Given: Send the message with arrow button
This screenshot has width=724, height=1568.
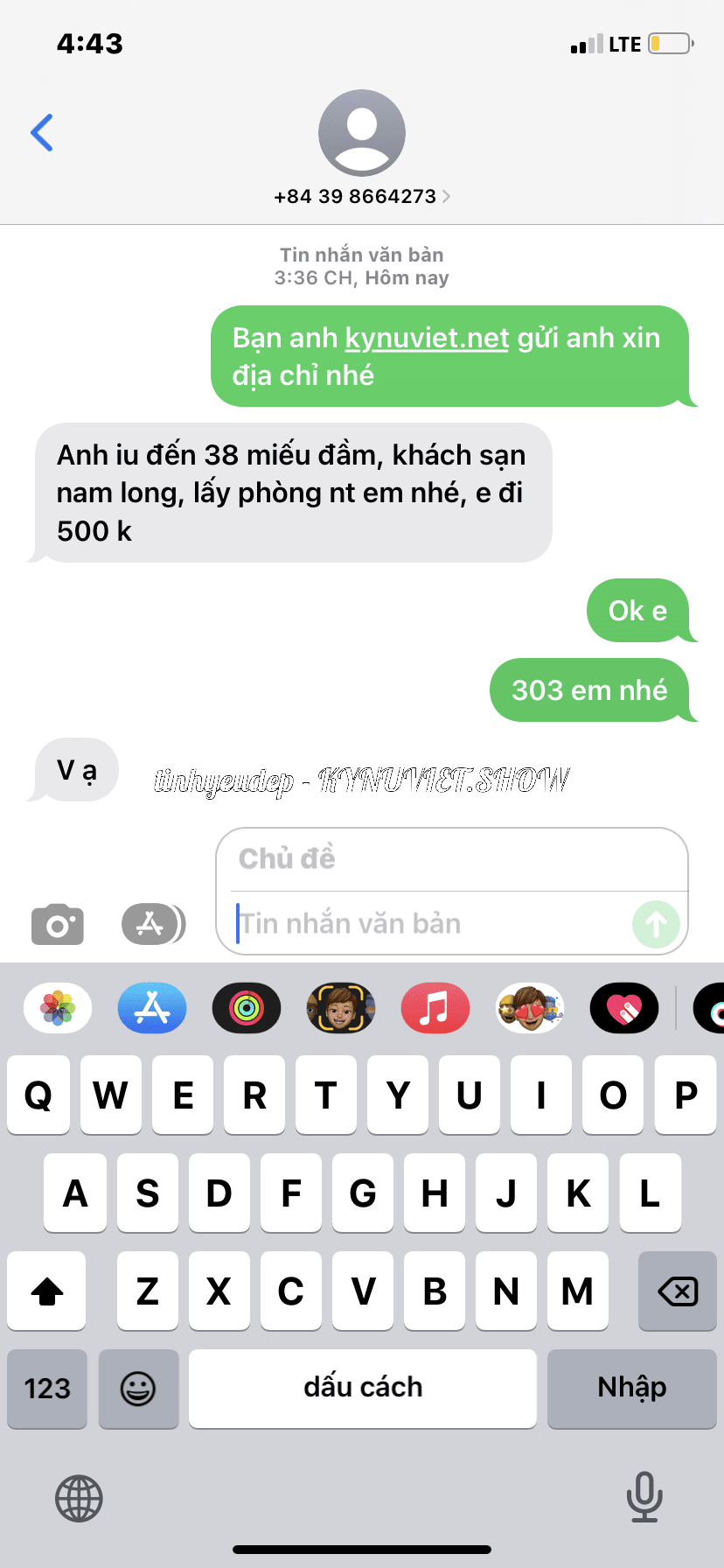Looking at the screenshot, I should tap(656, 924).
